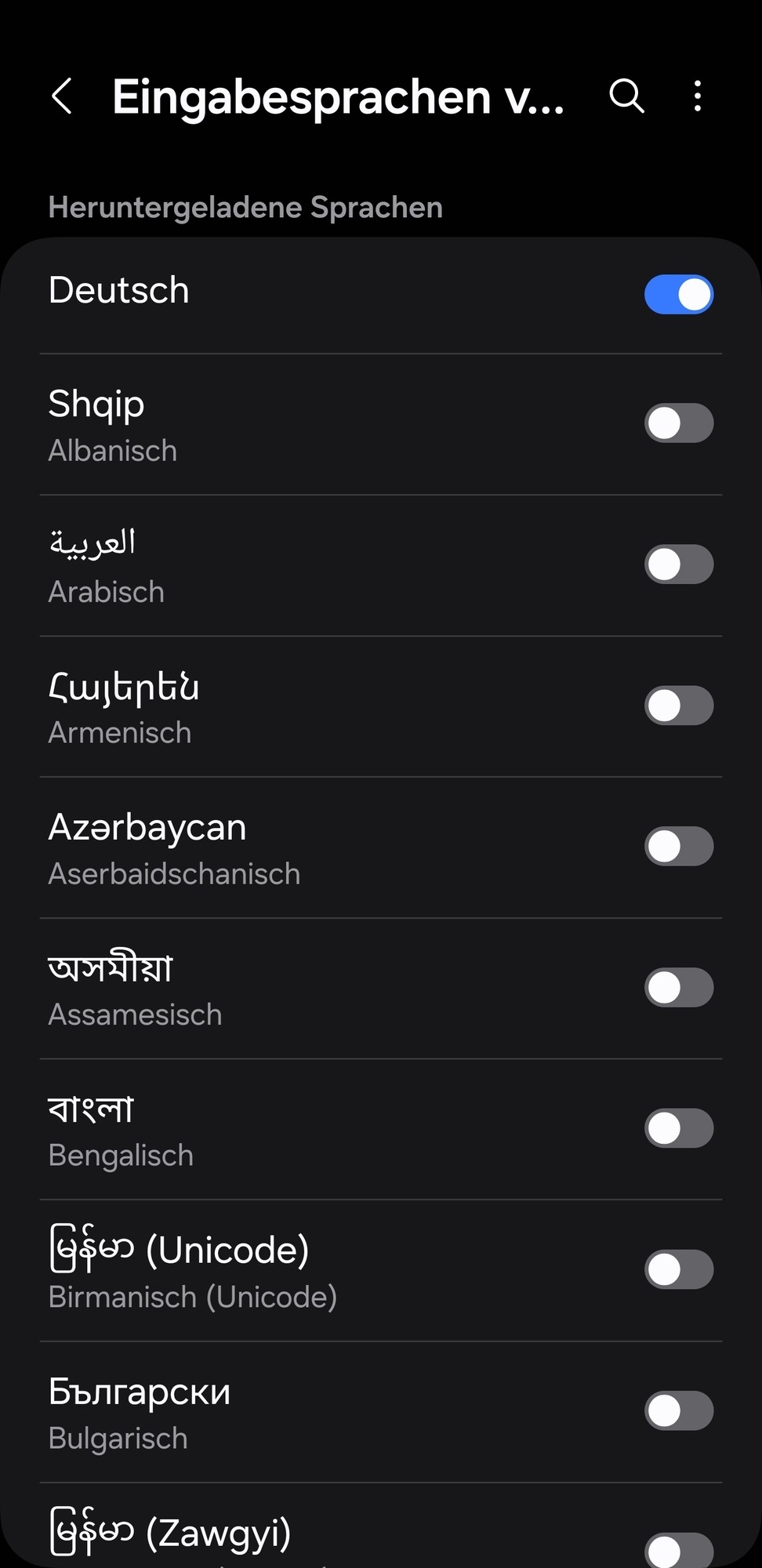Screen dimensions: 762x1568
Task: Enable Azərbaycan (Aserbaidschanisch) switch
Action: click(679, 847)
